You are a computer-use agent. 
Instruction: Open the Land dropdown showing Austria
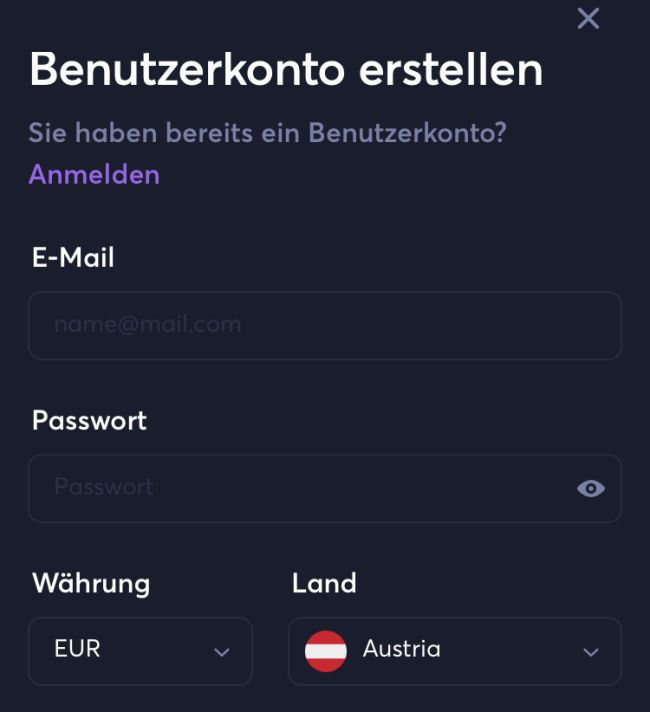[454, 651]
